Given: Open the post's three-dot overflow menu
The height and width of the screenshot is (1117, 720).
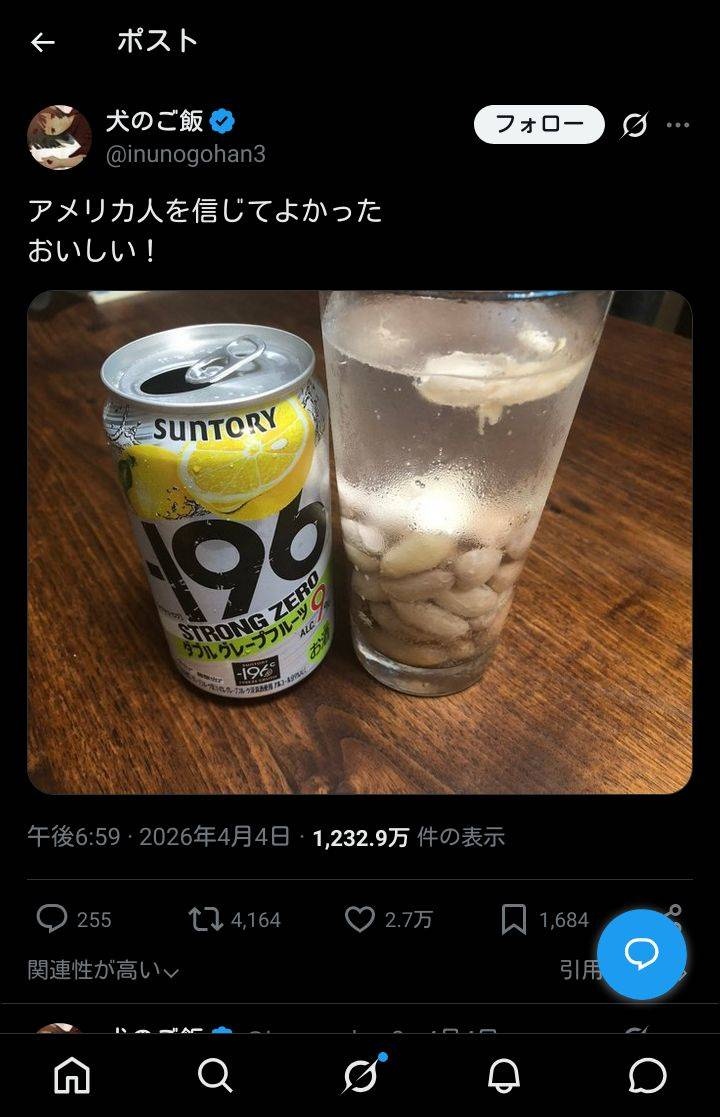Looking at the screenshot, I should [x=678, y=125].
